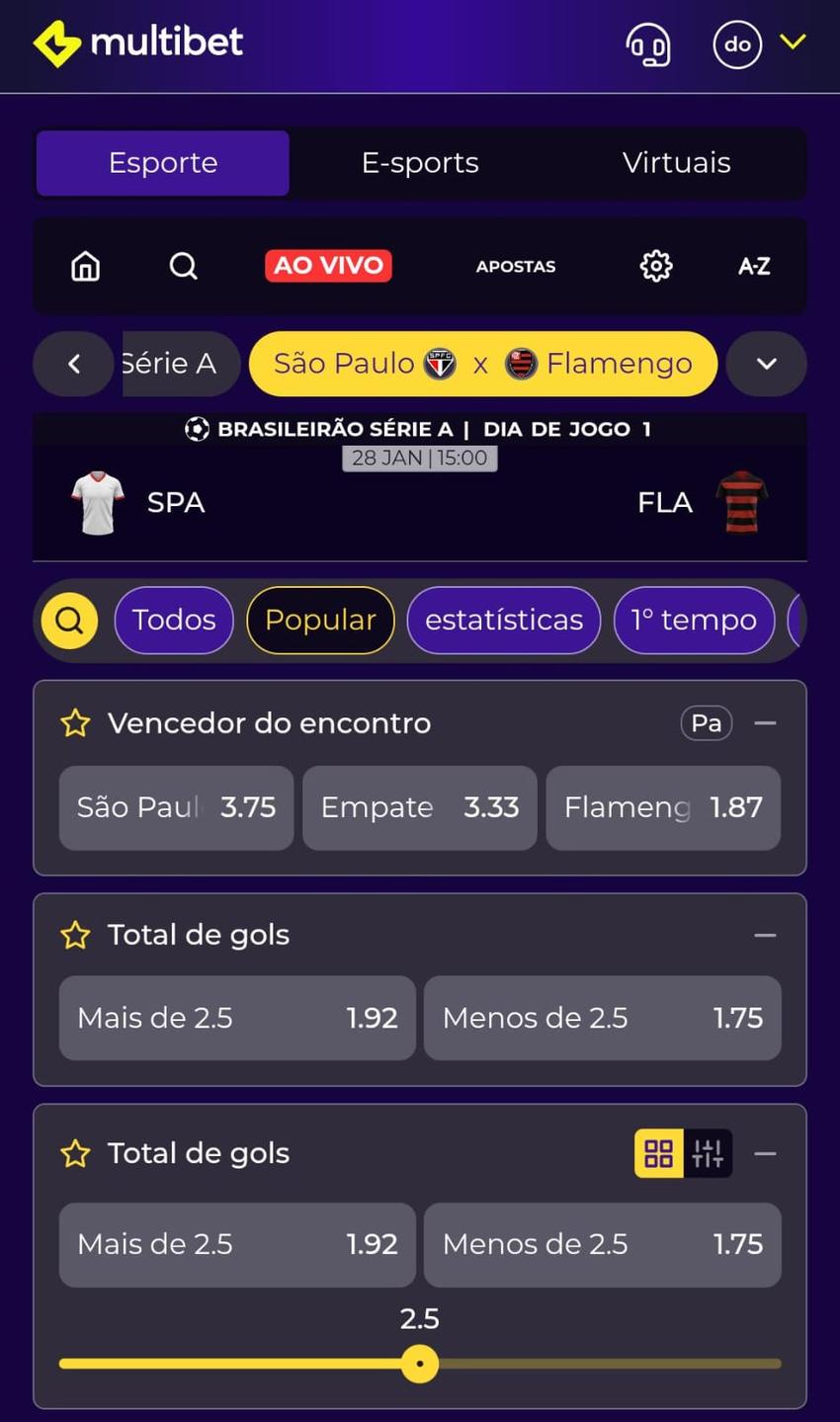Select the Empate 3.33 odds button
840x1422 pixels.
click(x=419, y=807)
